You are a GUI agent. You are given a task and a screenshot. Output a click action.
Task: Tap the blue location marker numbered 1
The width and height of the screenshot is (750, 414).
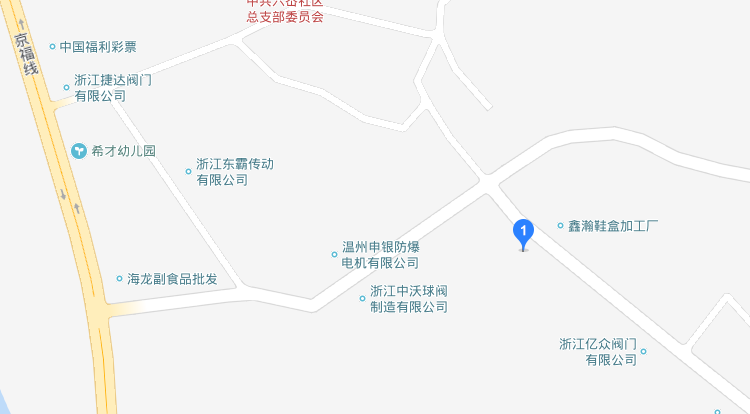click(521, 232)
